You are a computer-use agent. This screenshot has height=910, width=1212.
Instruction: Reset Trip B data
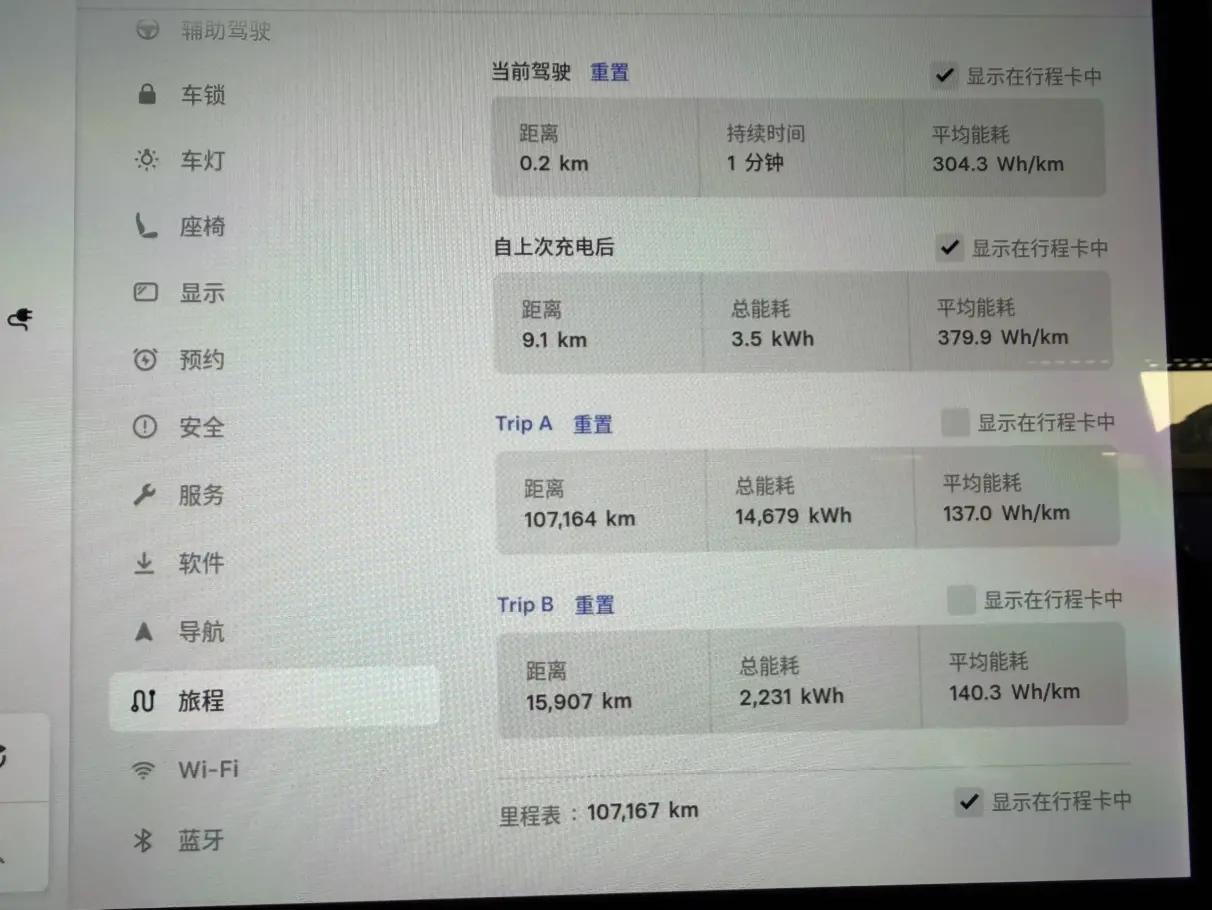[x=594, y=605]
